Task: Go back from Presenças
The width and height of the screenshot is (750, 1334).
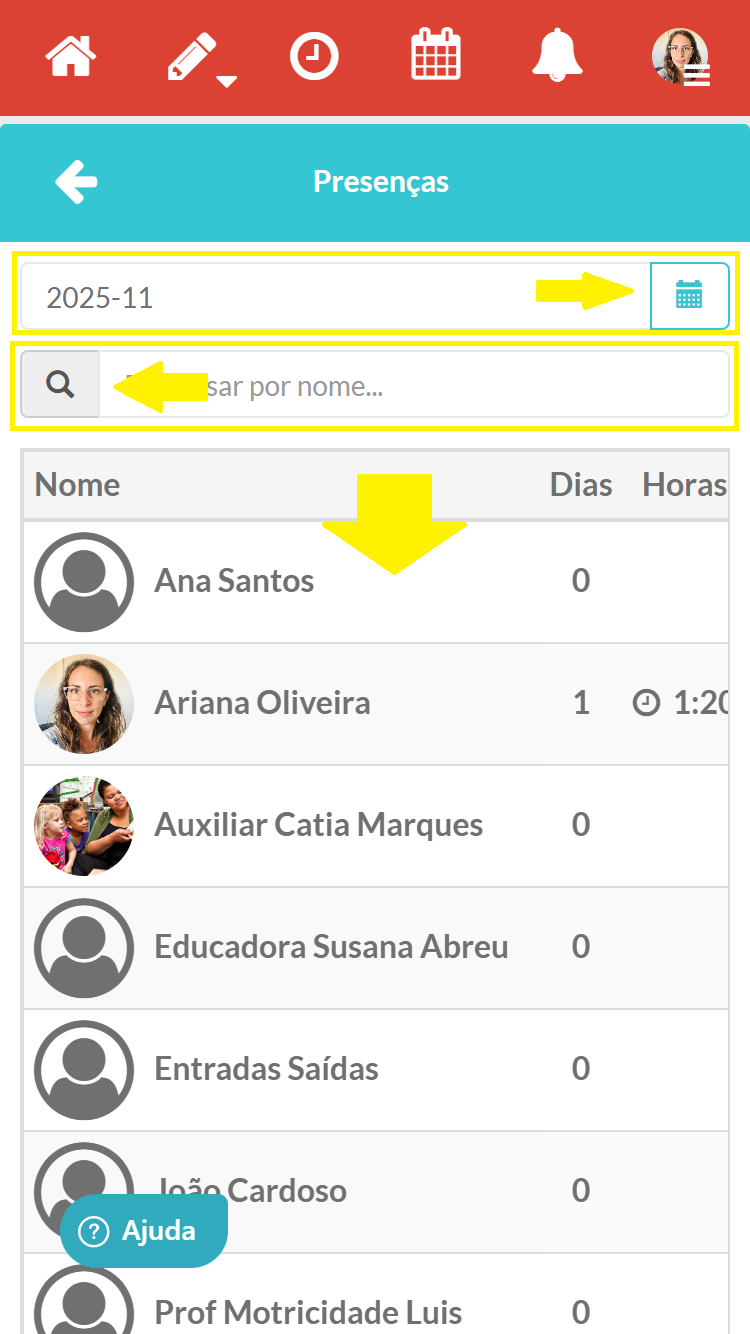Action: [76, 182]
